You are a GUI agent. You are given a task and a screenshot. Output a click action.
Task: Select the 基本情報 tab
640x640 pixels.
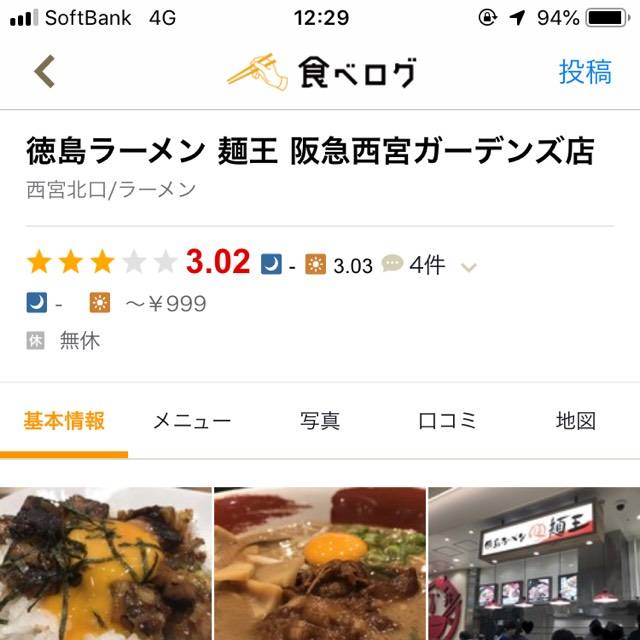coord(64,421)
